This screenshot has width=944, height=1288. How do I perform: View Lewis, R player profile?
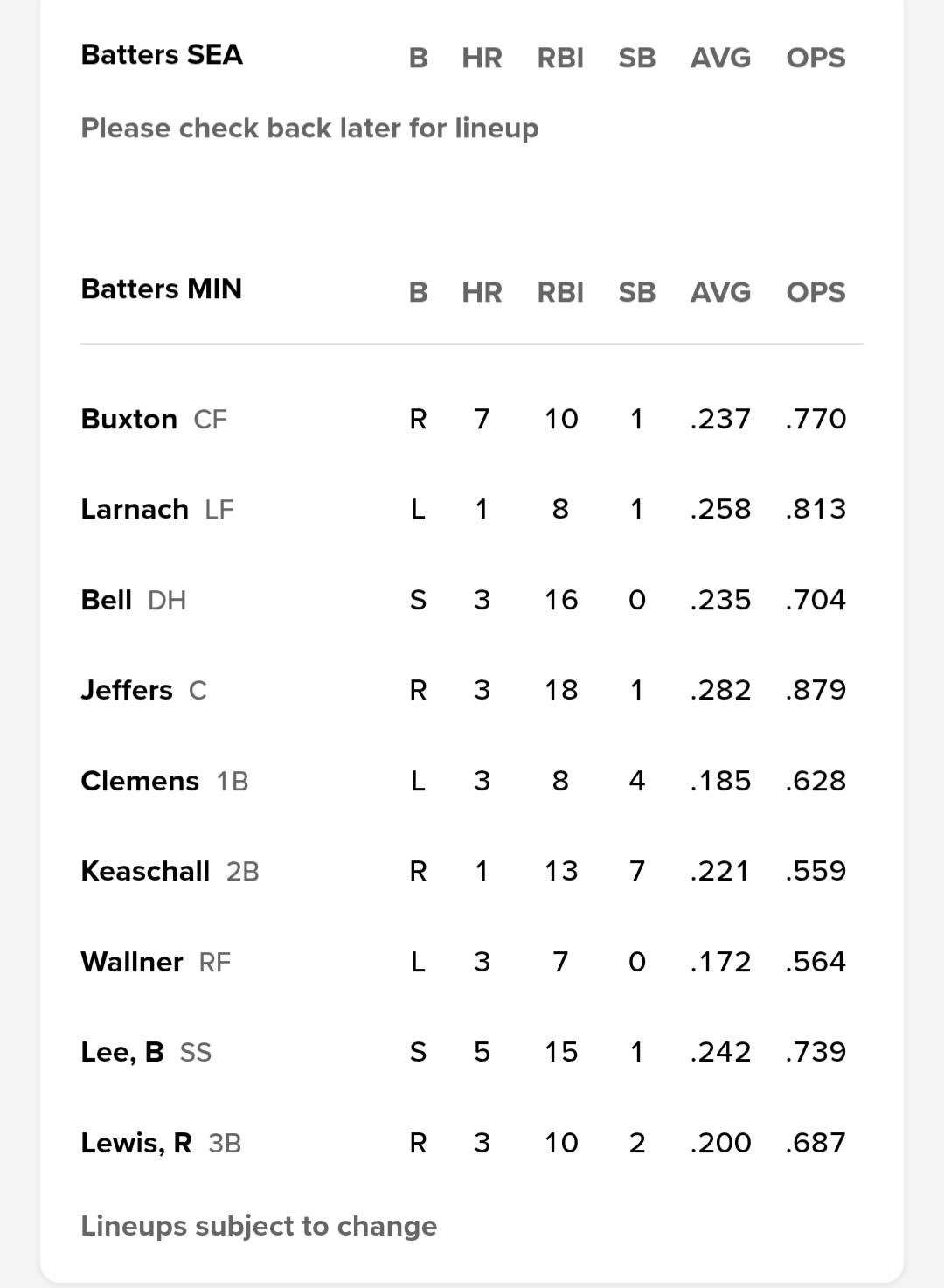point(136,1143)
